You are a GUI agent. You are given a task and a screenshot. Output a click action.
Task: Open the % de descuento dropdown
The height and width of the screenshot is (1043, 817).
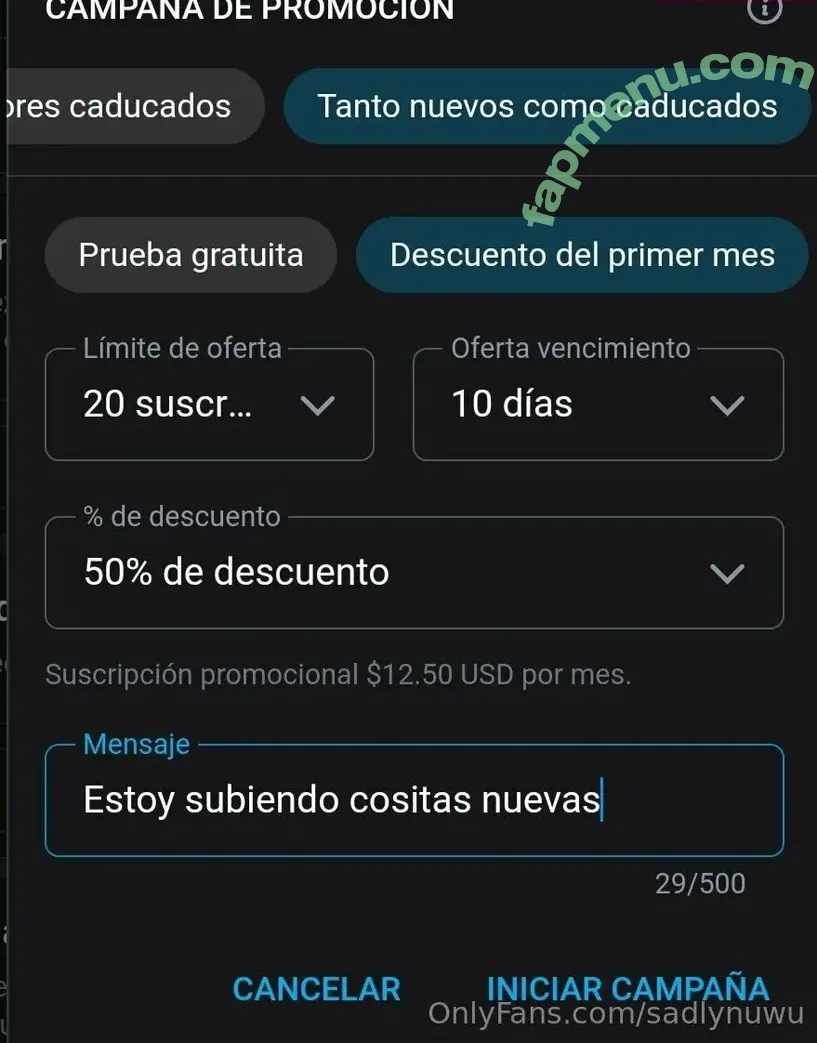414,573
